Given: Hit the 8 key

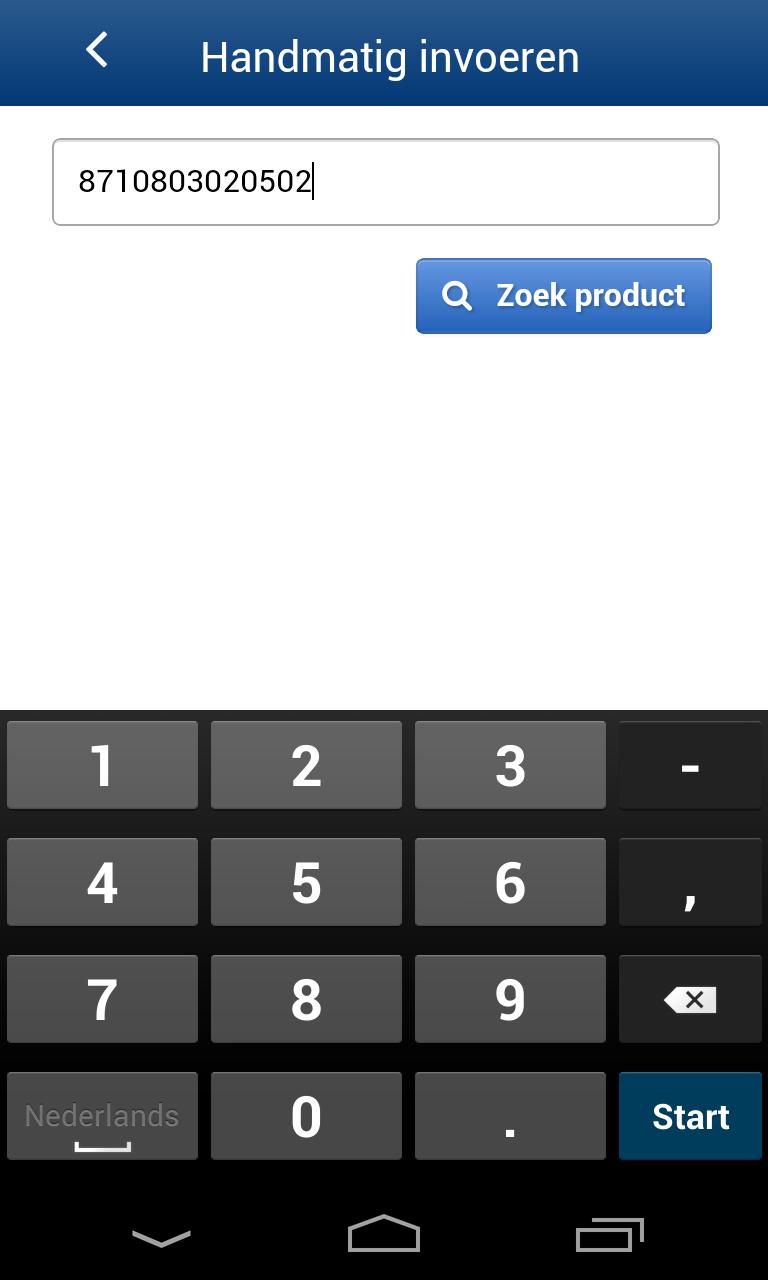Looking at the screenshot, I should tap(306, 999).
